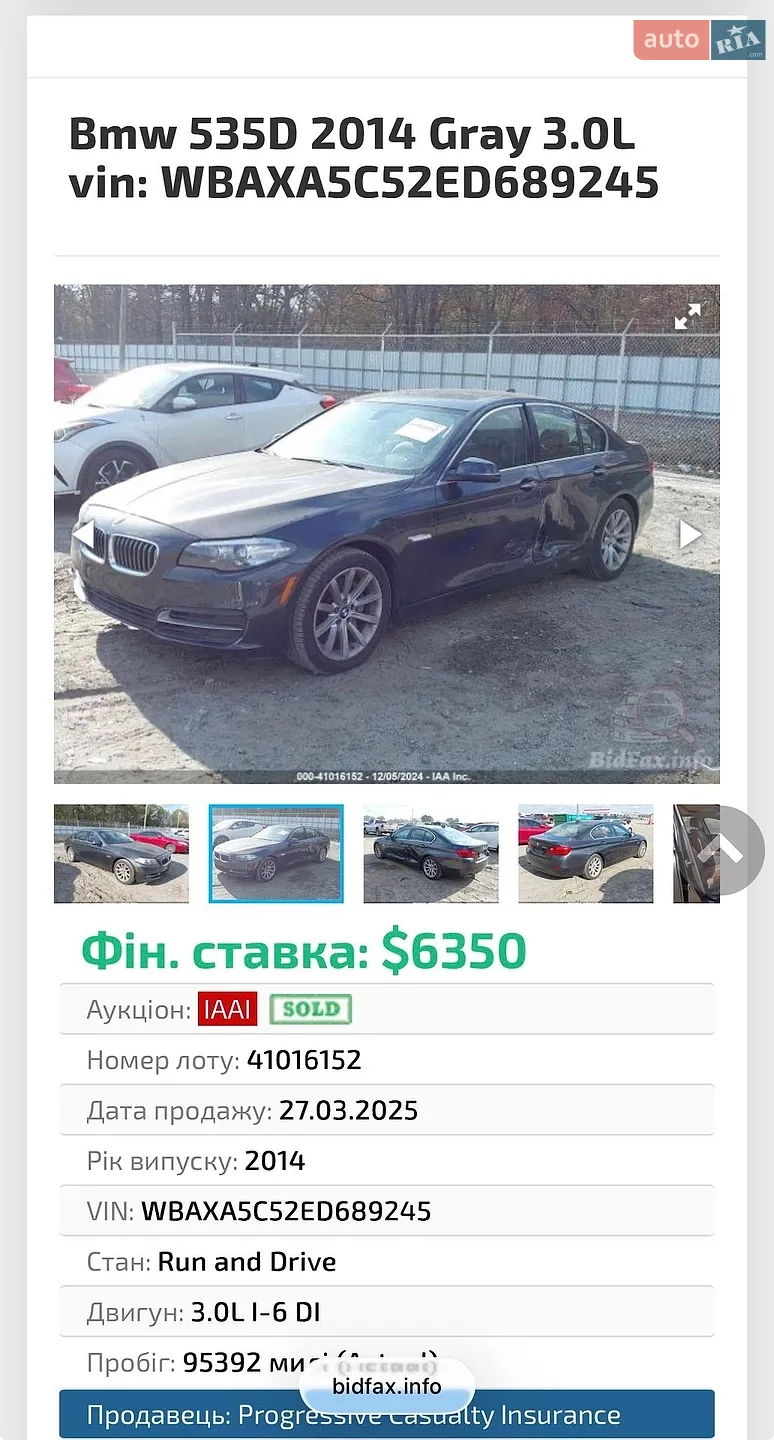Show the next photo in the gallery

coord(690,535)
